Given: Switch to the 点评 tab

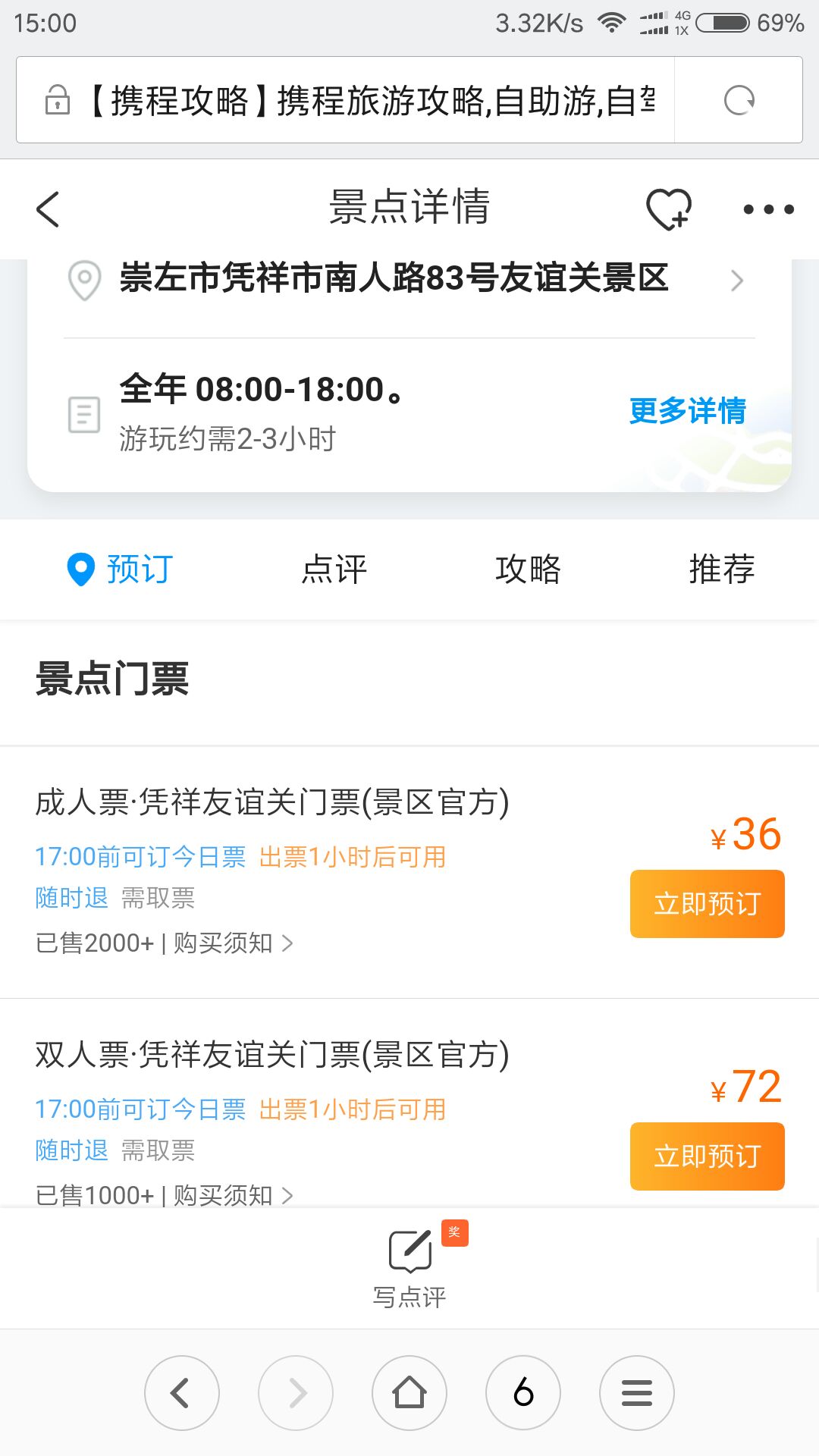Looking at the screenshot, I should (334, 570).
